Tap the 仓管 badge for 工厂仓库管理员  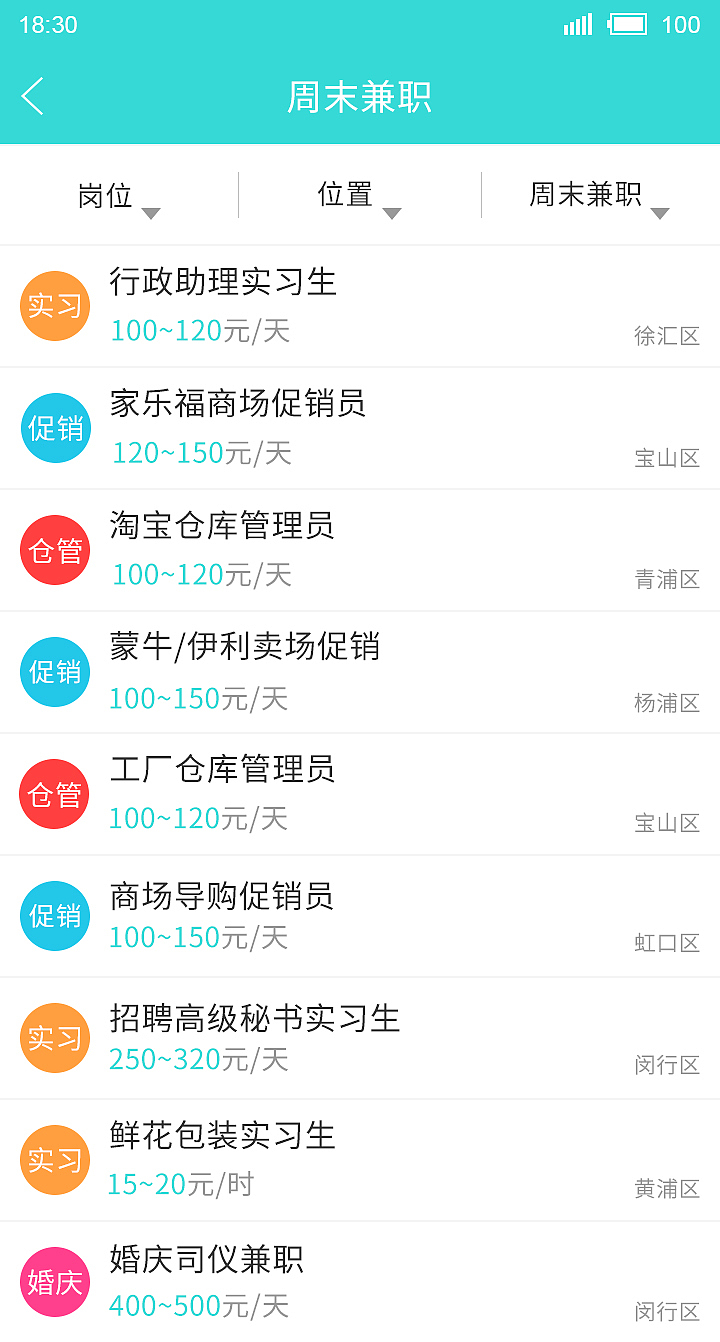[55, 793]
